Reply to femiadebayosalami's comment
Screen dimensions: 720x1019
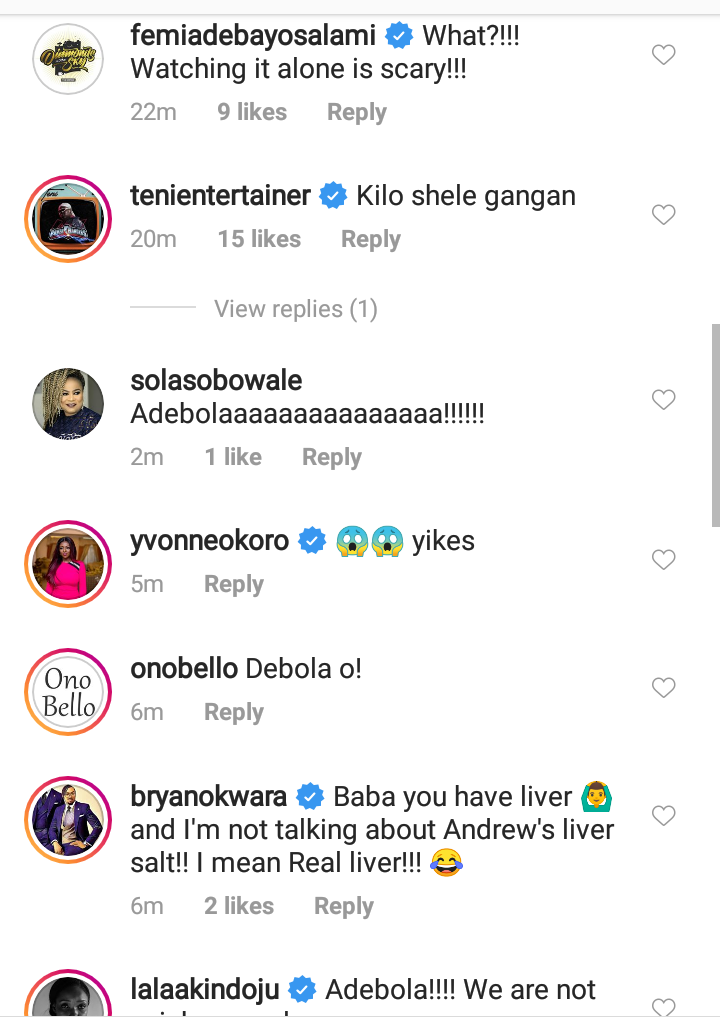[x=356, y=112]
